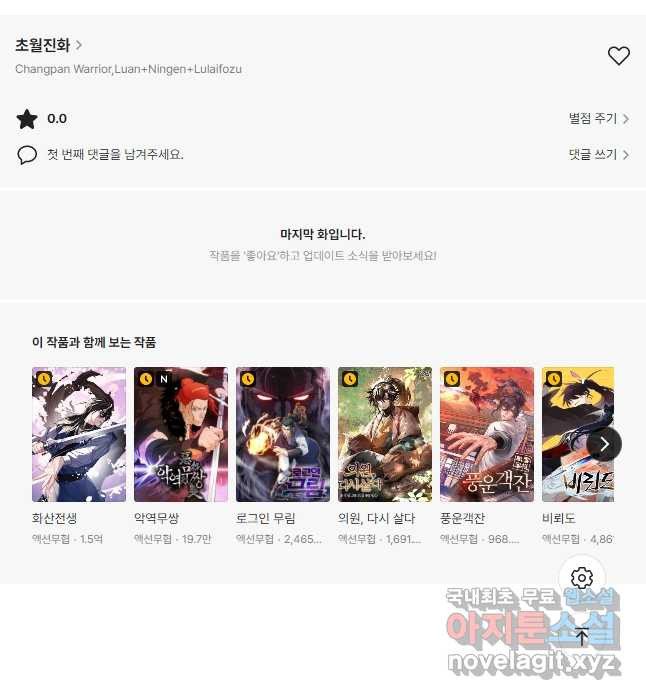This screenshot has height=700, width=646.
Task: Open the 의원, 다시 살다 card
Action: tap(385, 434)
